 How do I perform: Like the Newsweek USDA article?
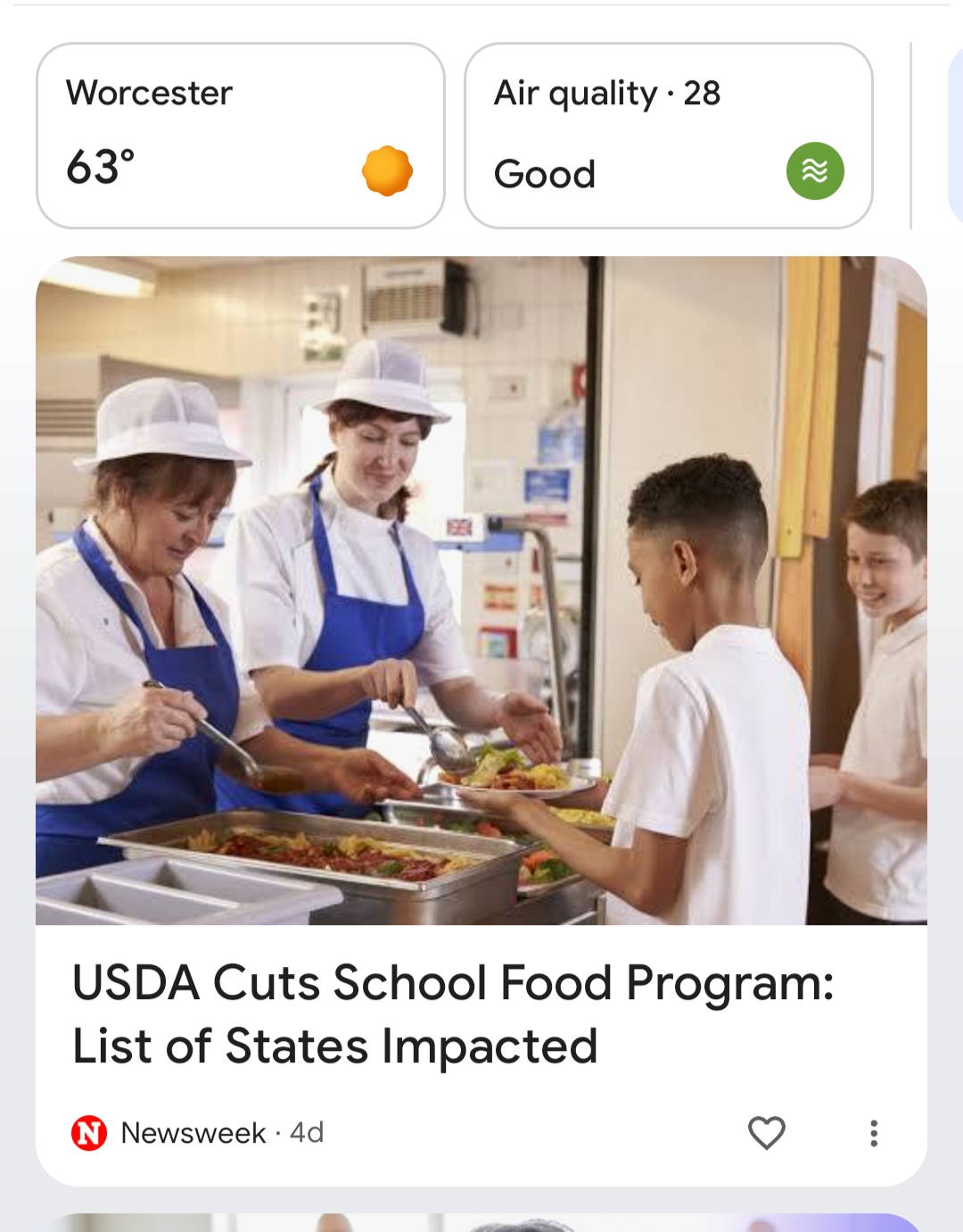pos(766,1132)
